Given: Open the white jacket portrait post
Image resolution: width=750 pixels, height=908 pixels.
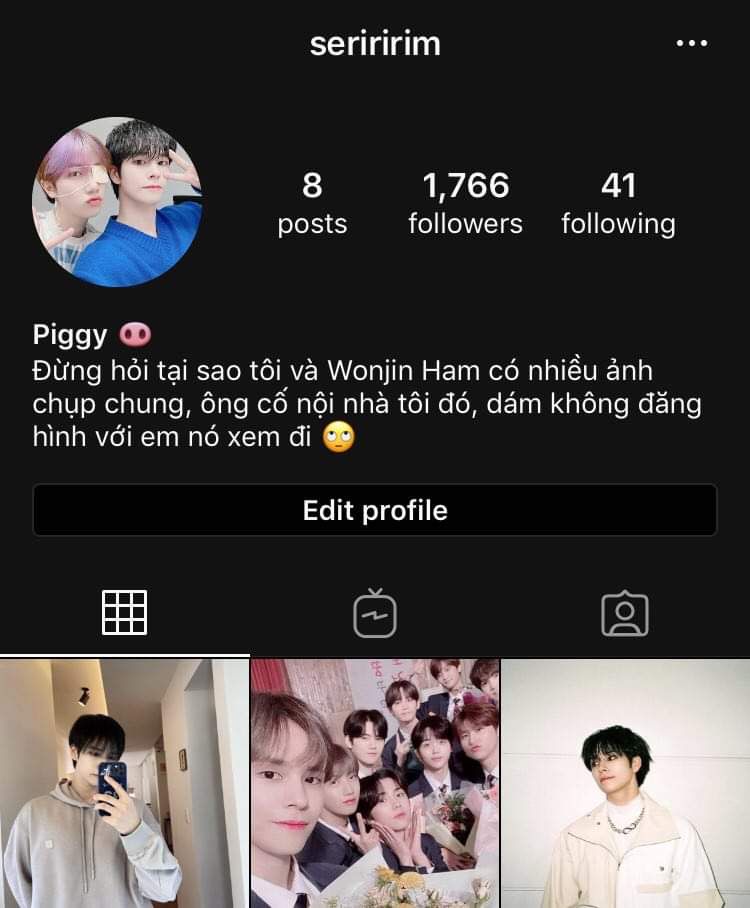Looking at the screenshot, I should click(626, 785).
